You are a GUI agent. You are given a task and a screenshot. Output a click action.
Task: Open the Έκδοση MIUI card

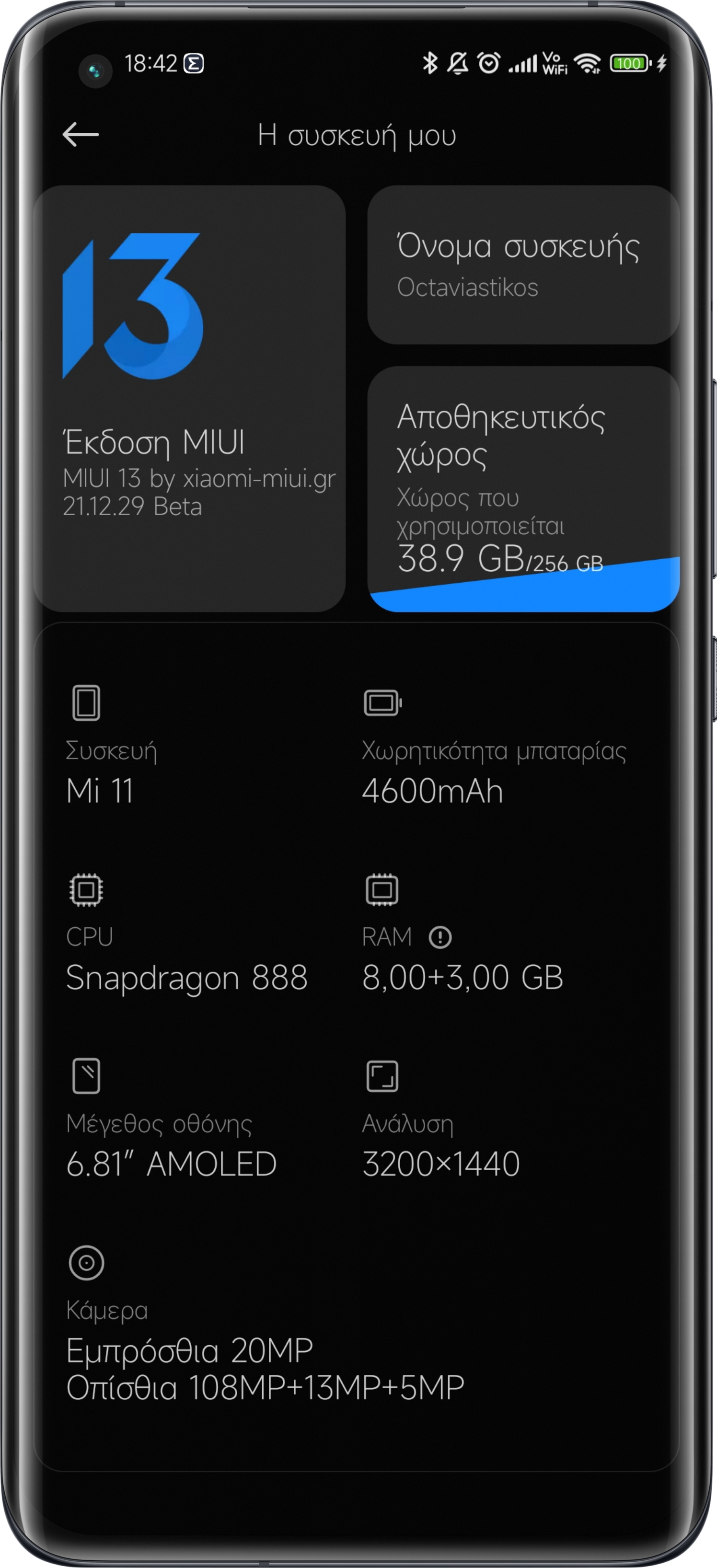(189, 399)
